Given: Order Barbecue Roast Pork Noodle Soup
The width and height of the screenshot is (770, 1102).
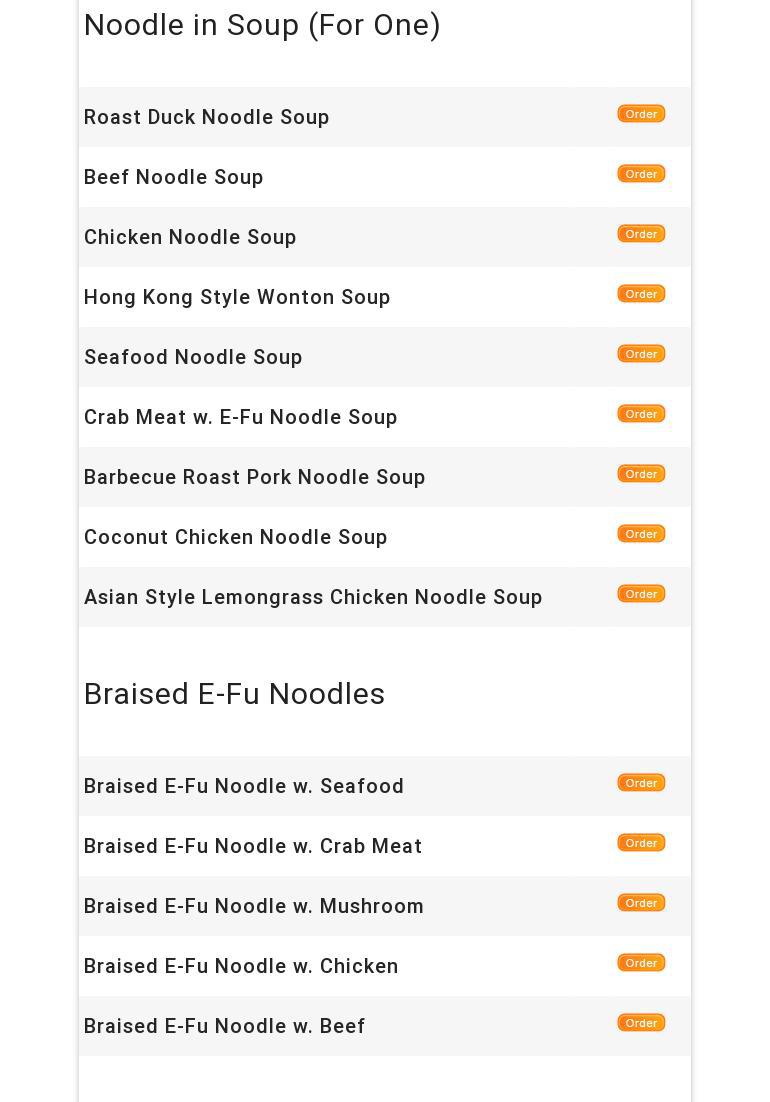Looking at the screenshot, I should click(641, 474).
